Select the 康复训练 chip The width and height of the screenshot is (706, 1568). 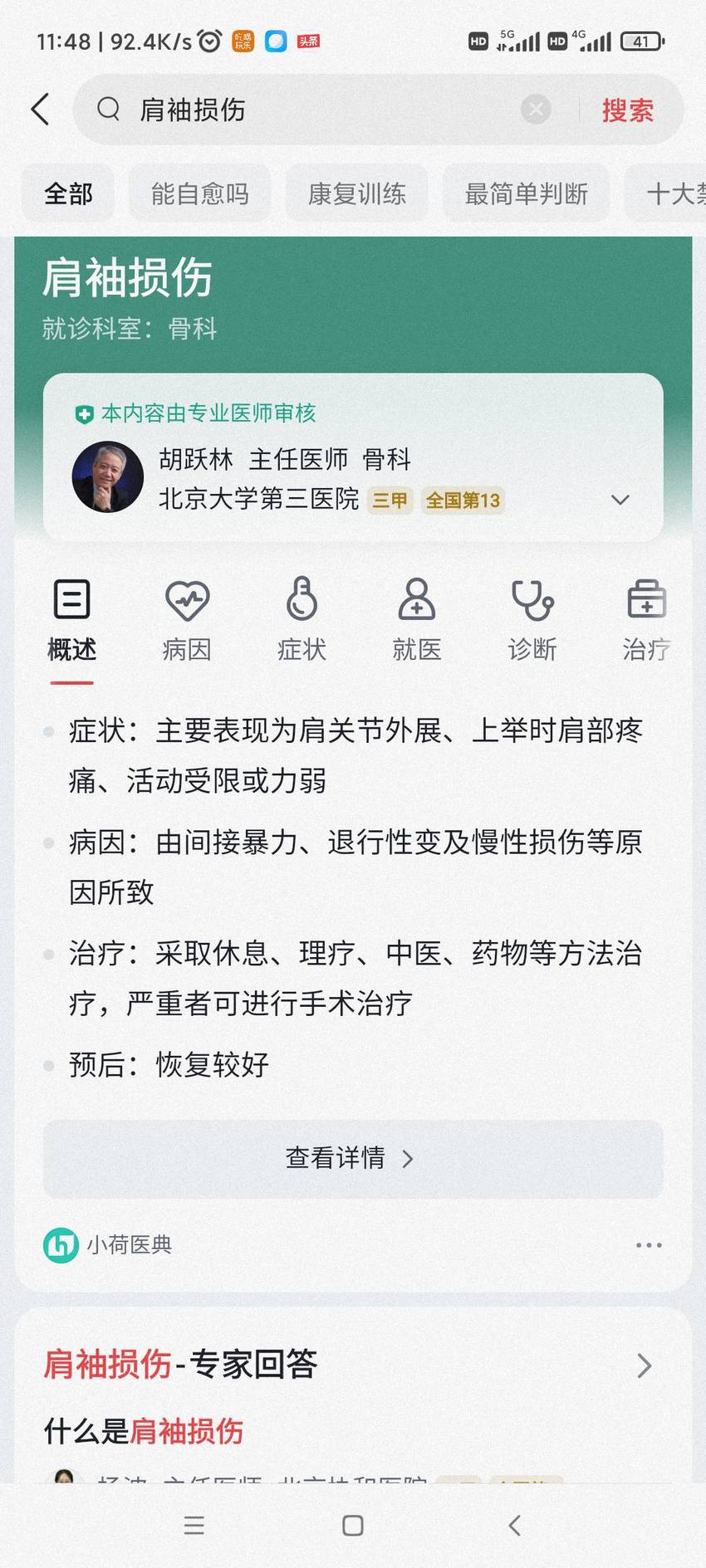[357, 193]
